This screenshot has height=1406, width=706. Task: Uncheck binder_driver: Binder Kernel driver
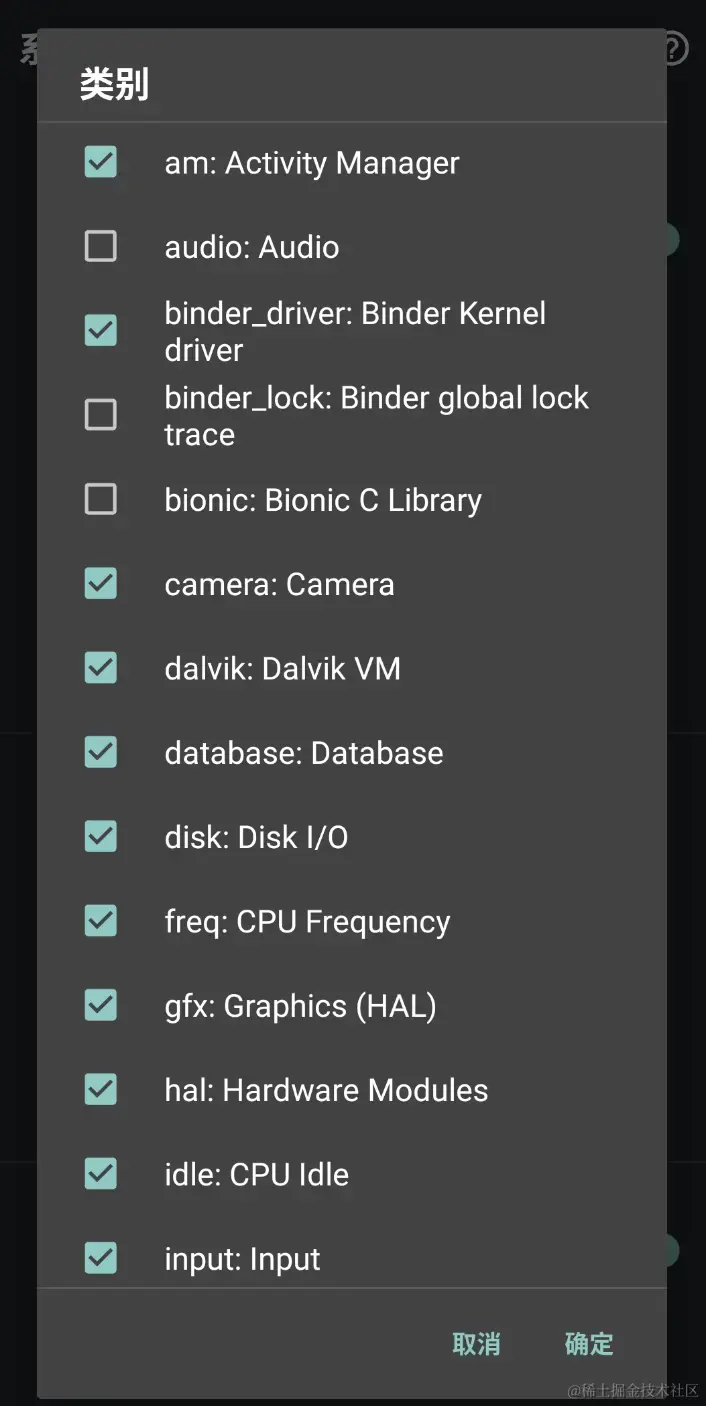(x=100, y=330)
